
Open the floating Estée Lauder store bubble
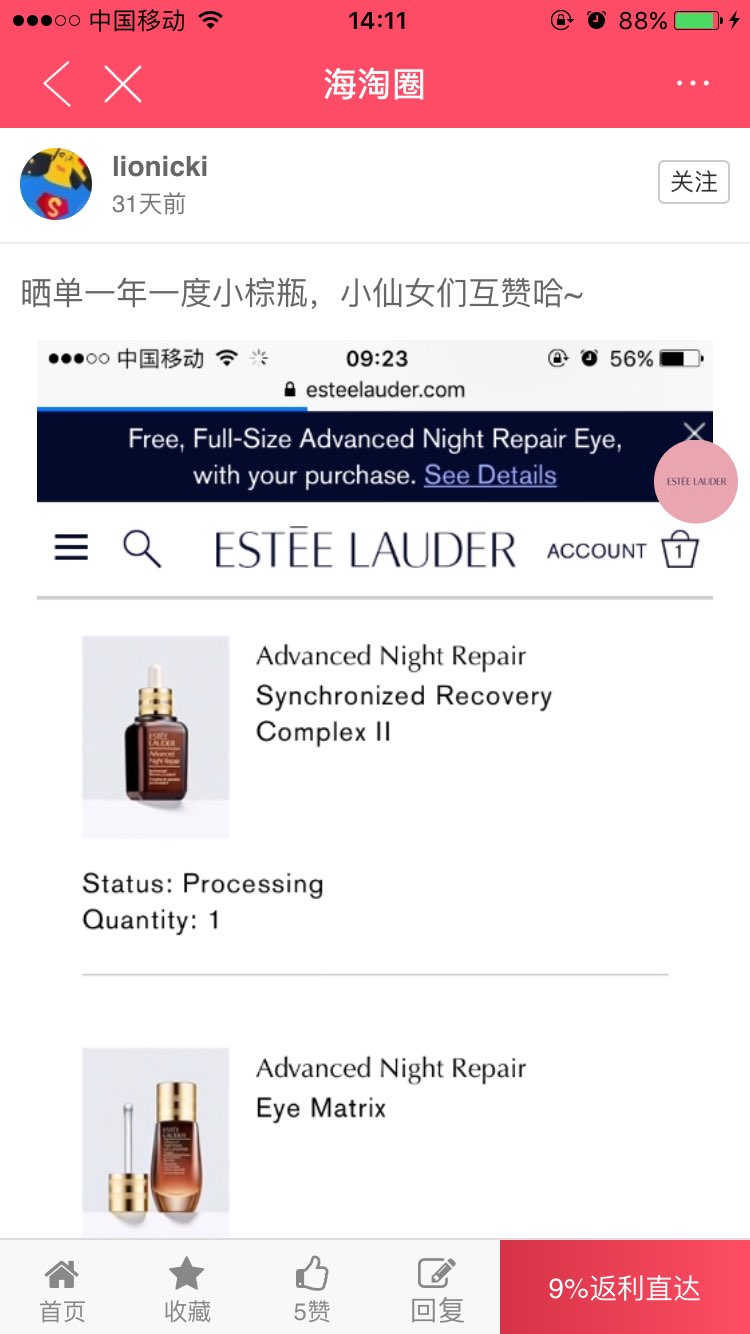[696, 481]
